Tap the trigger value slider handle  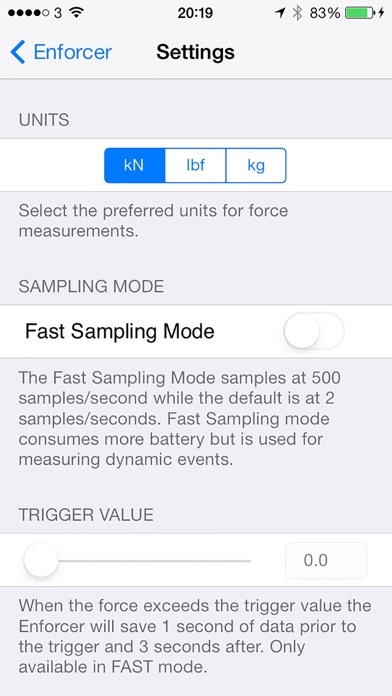41,560
